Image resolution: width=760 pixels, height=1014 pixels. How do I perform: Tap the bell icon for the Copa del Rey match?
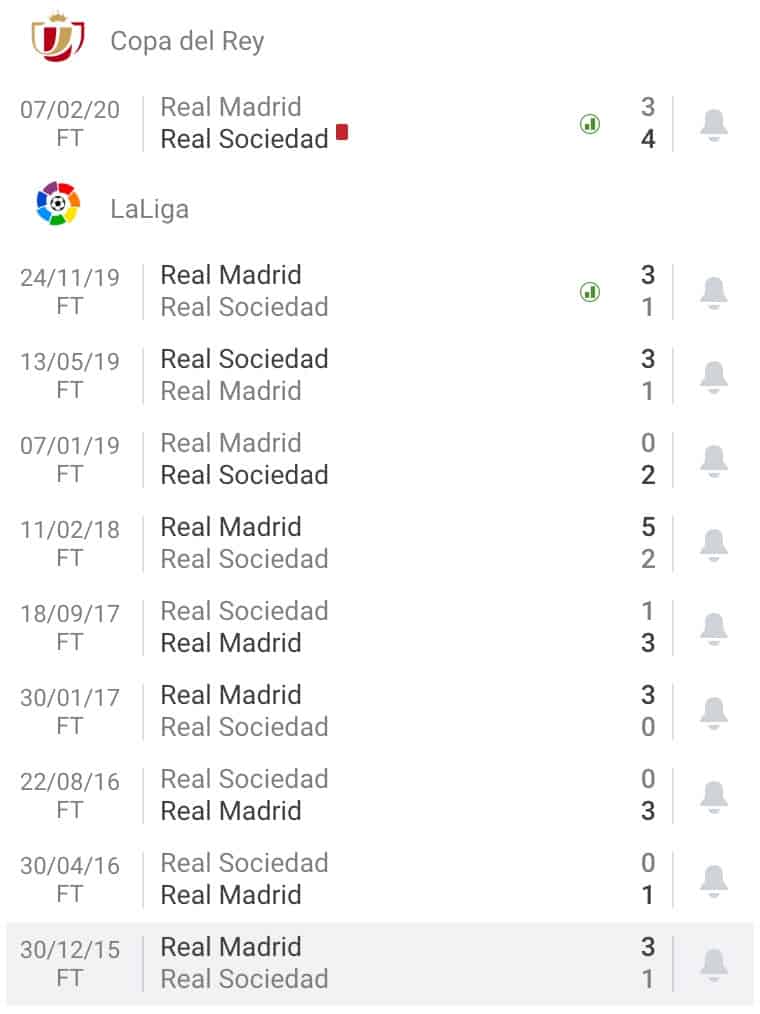(713, 123)
